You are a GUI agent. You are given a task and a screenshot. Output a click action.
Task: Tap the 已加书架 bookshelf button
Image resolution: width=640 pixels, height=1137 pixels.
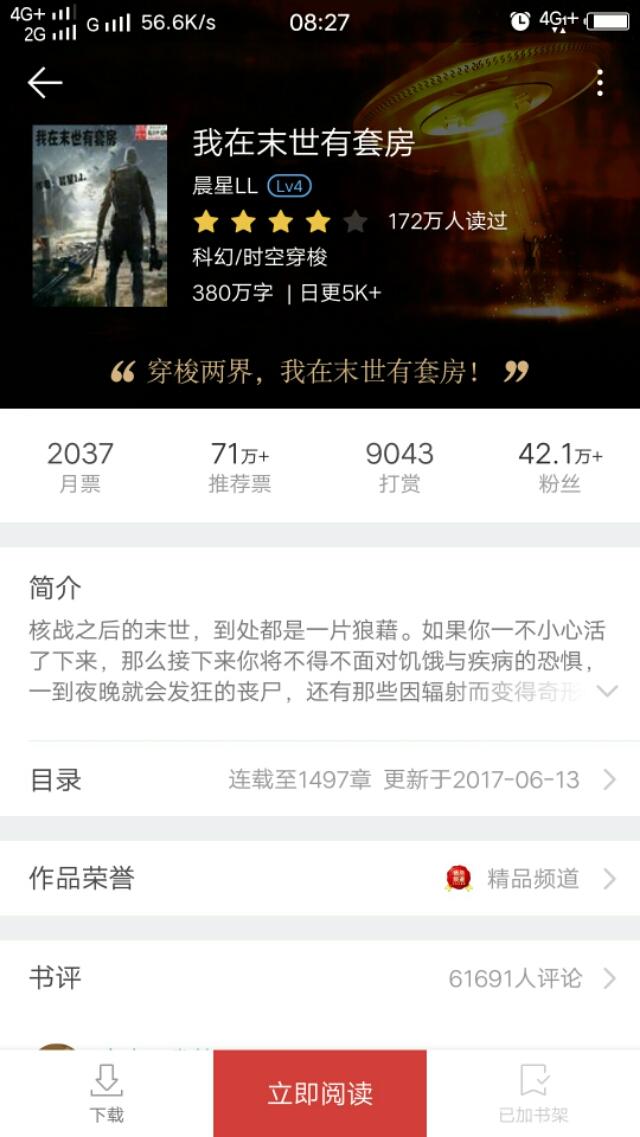(534, 1093)
